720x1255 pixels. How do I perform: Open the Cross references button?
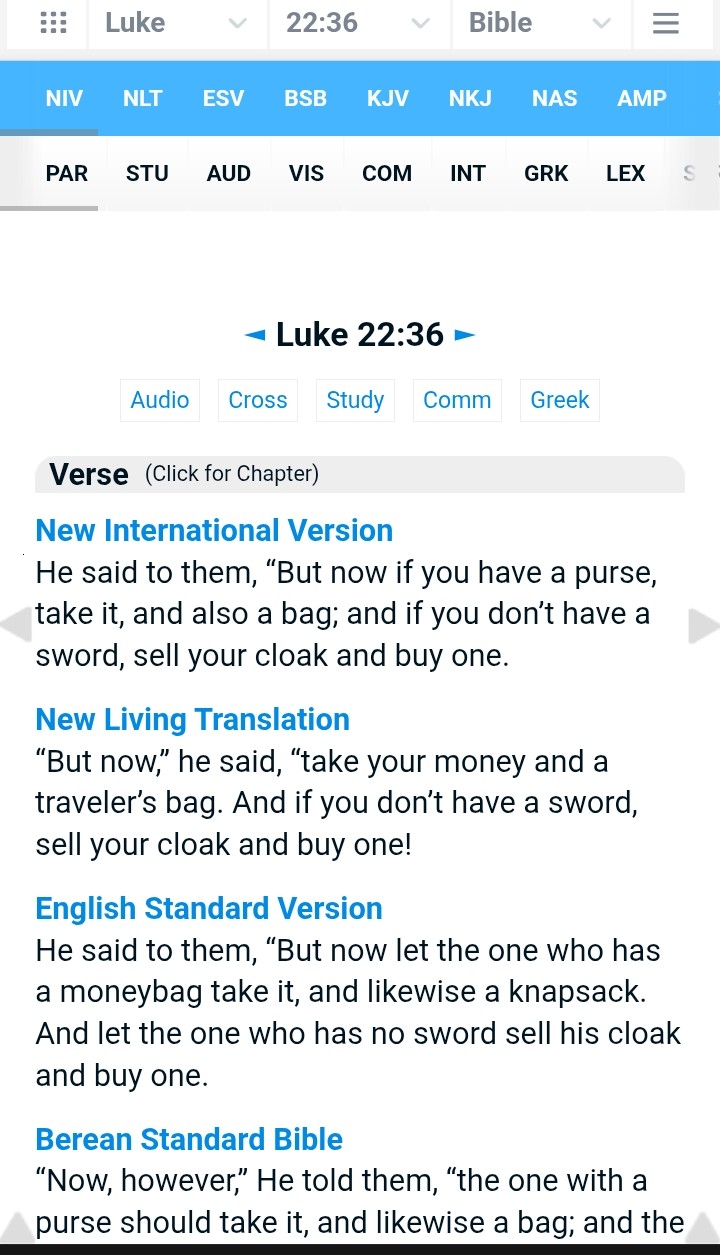click(x=258, y=400)
